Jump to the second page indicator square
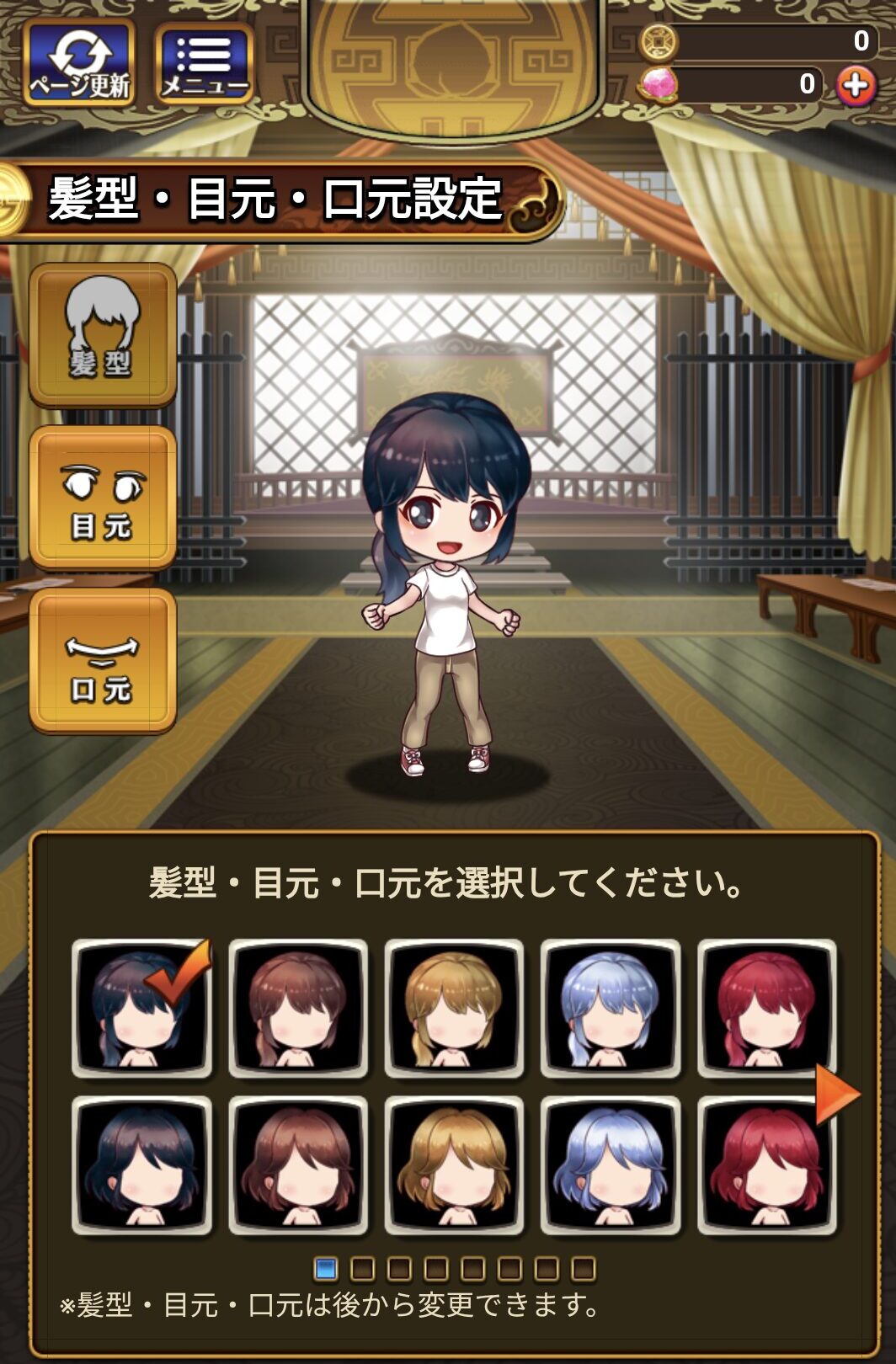 (362, 1268)
